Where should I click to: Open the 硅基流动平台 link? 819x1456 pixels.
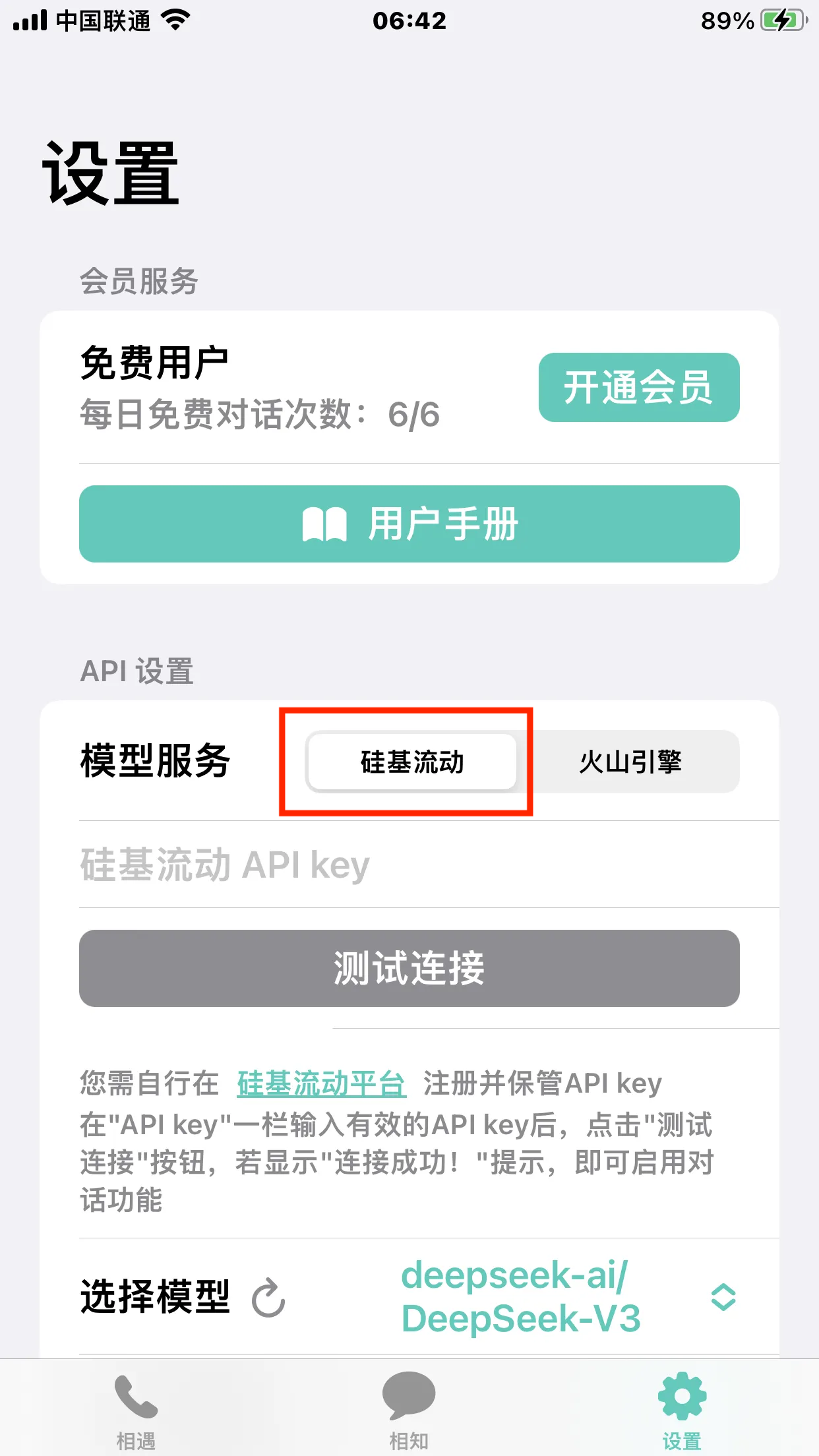coord(322,1083)
